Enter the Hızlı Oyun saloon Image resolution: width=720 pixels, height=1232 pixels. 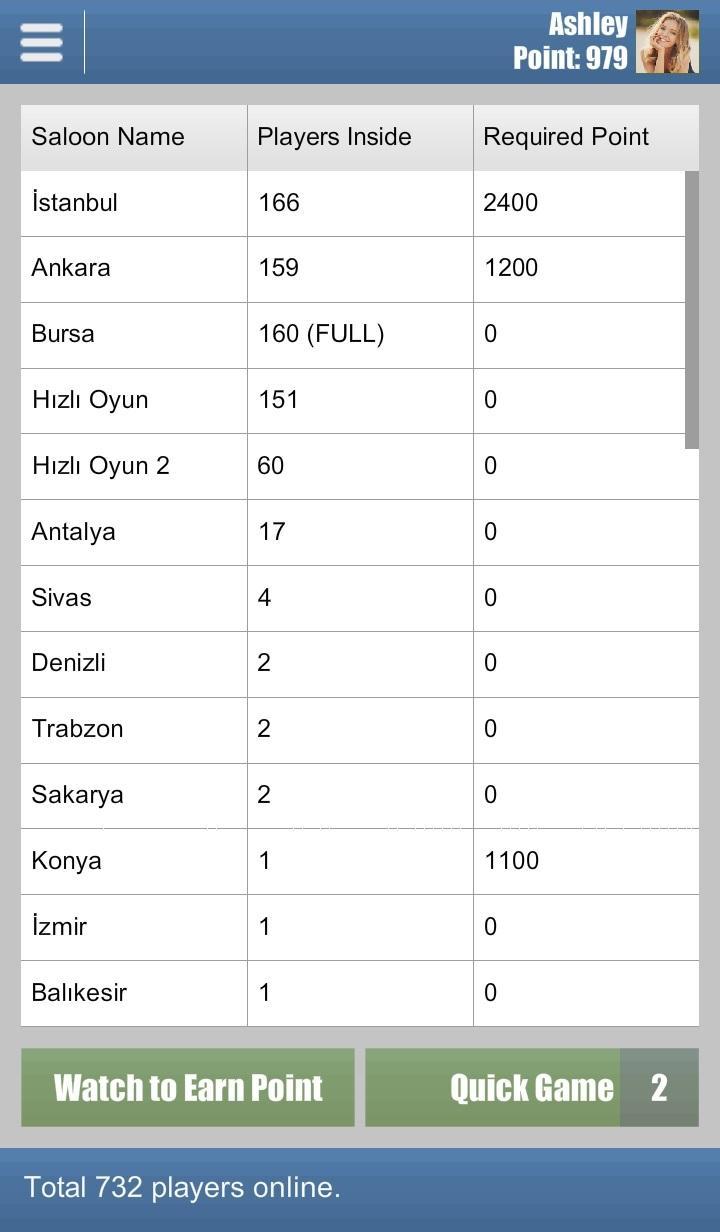[133, 399]
